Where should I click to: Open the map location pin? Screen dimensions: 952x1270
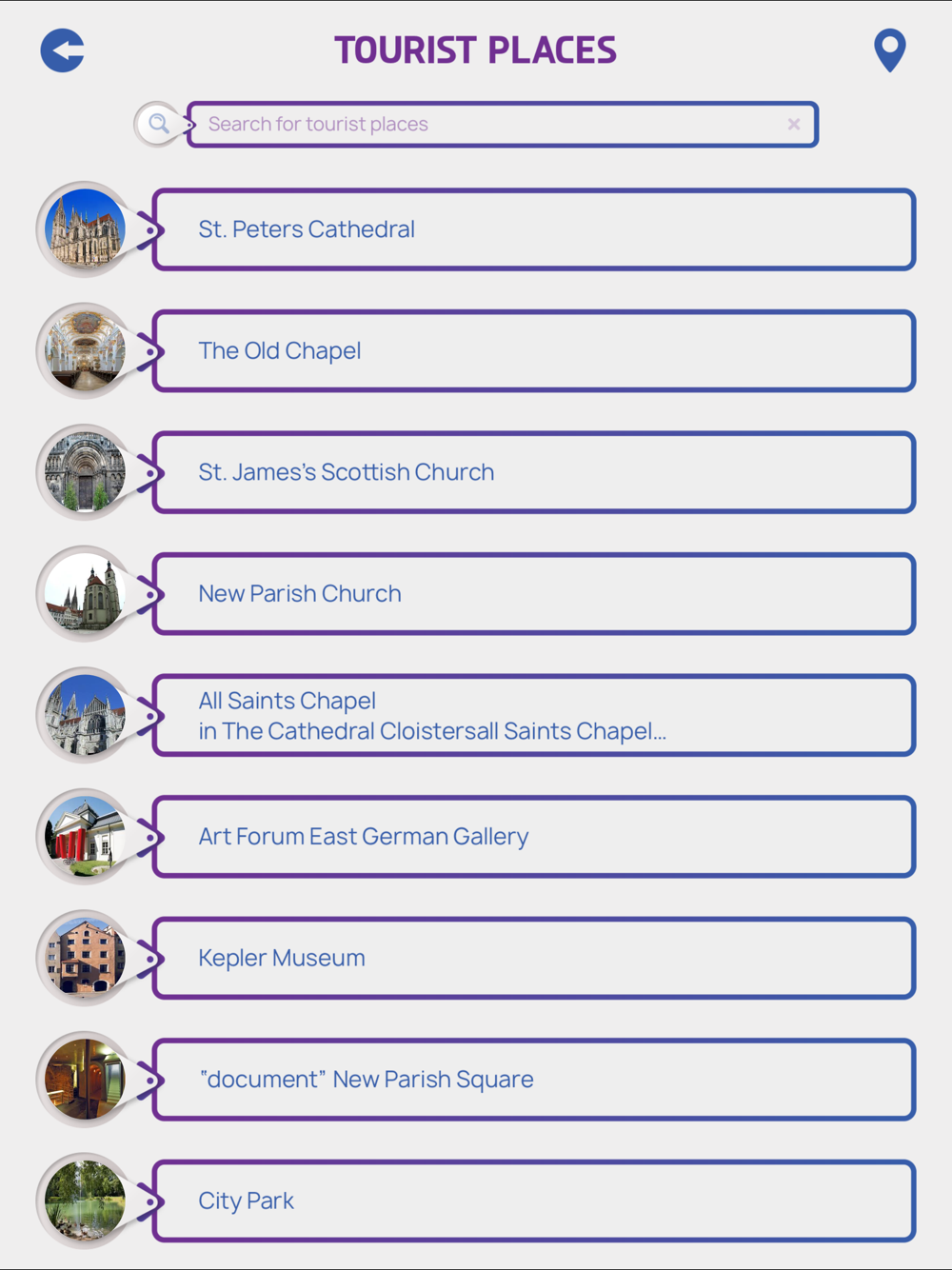click(889, 50)
